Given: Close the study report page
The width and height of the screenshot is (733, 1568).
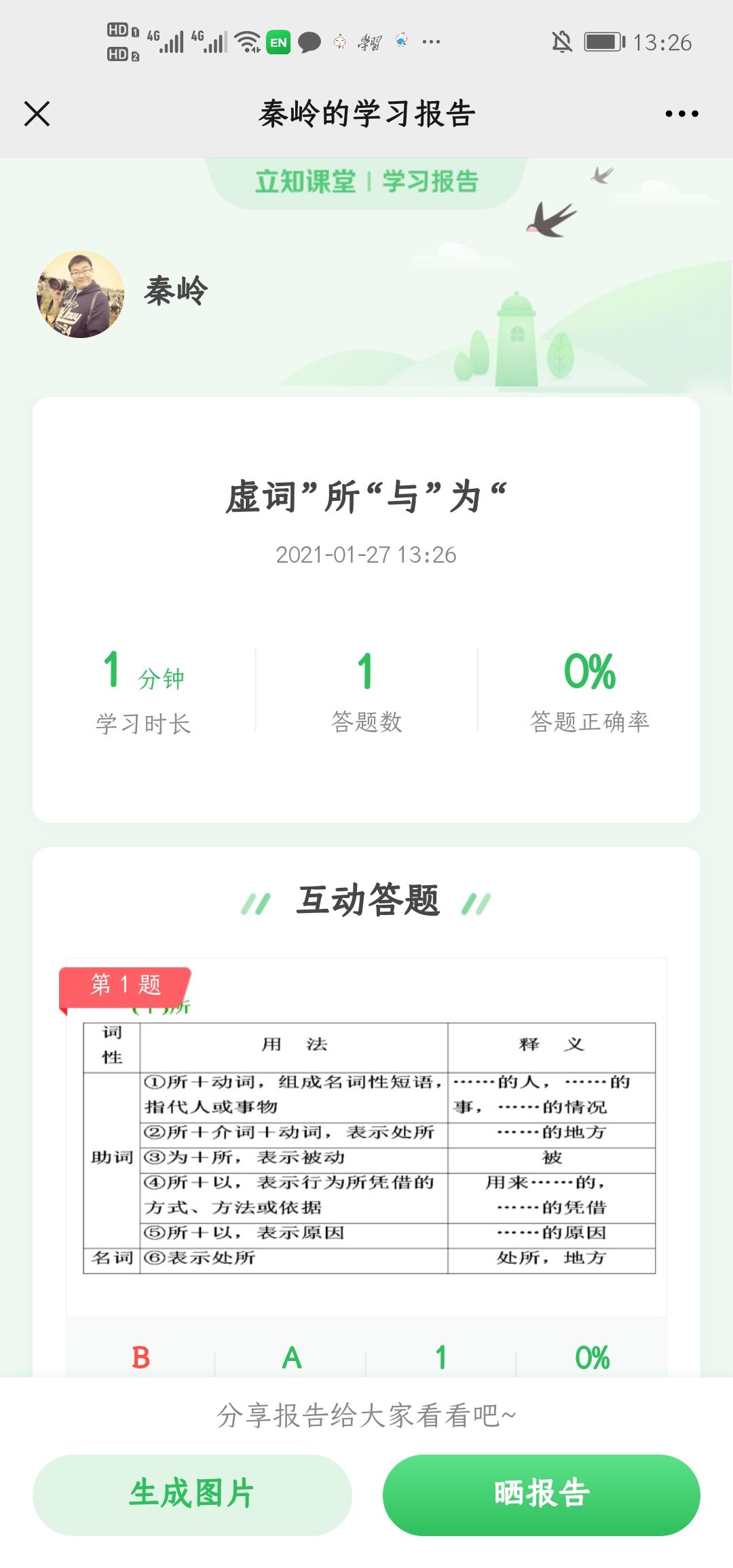Looking at the screenshot, I should 37,113.
